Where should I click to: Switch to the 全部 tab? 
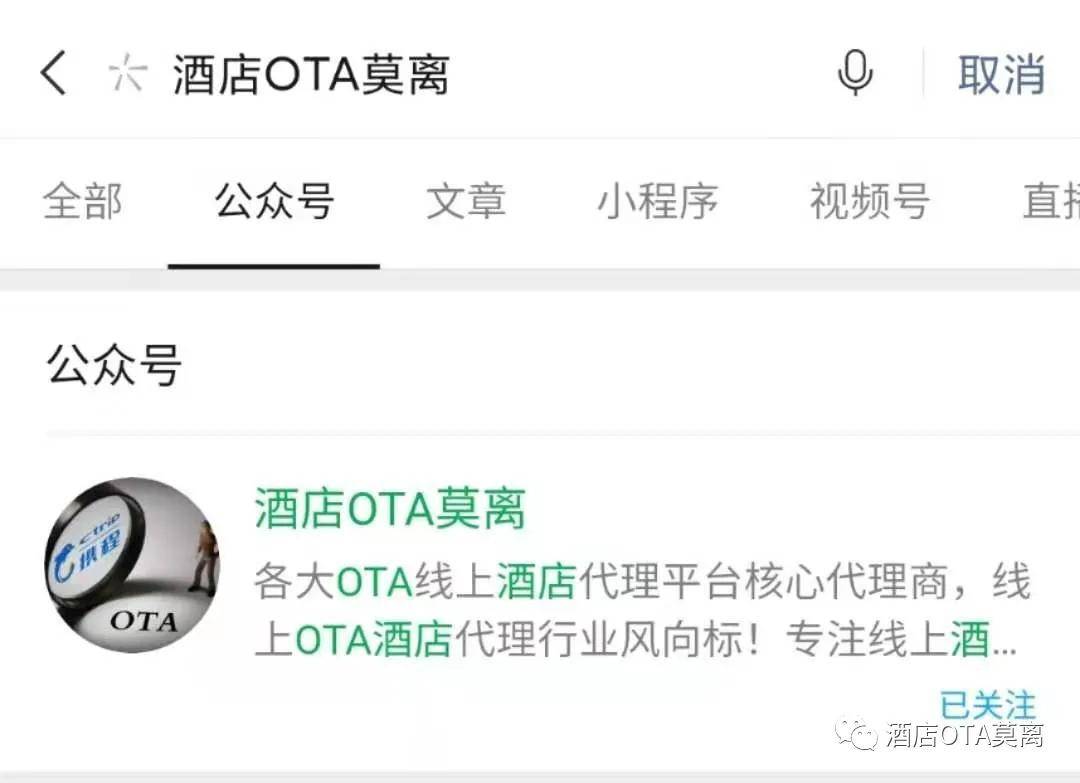pos(83,202)
